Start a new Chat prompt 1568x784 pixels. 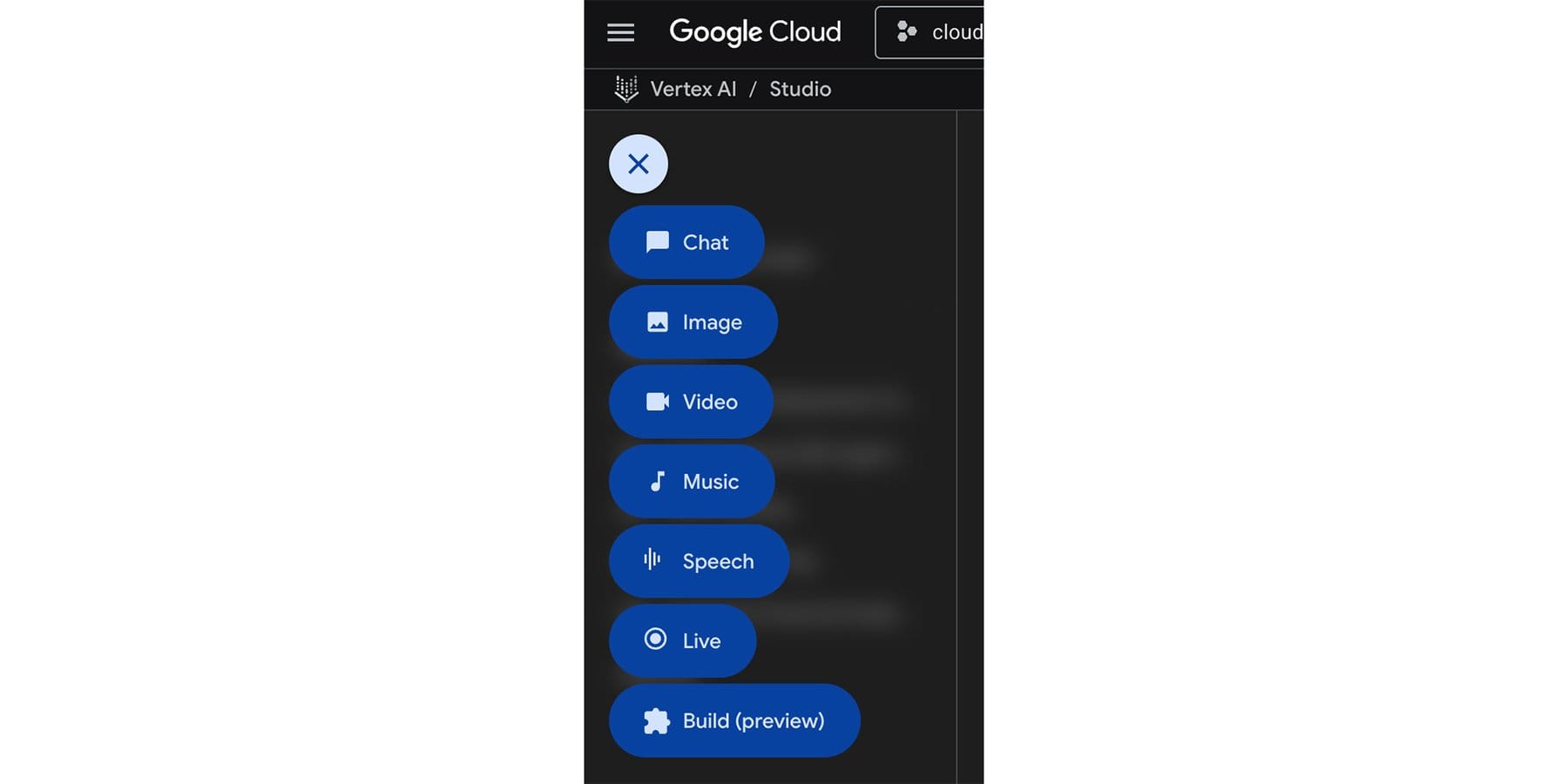click(686, 242)
